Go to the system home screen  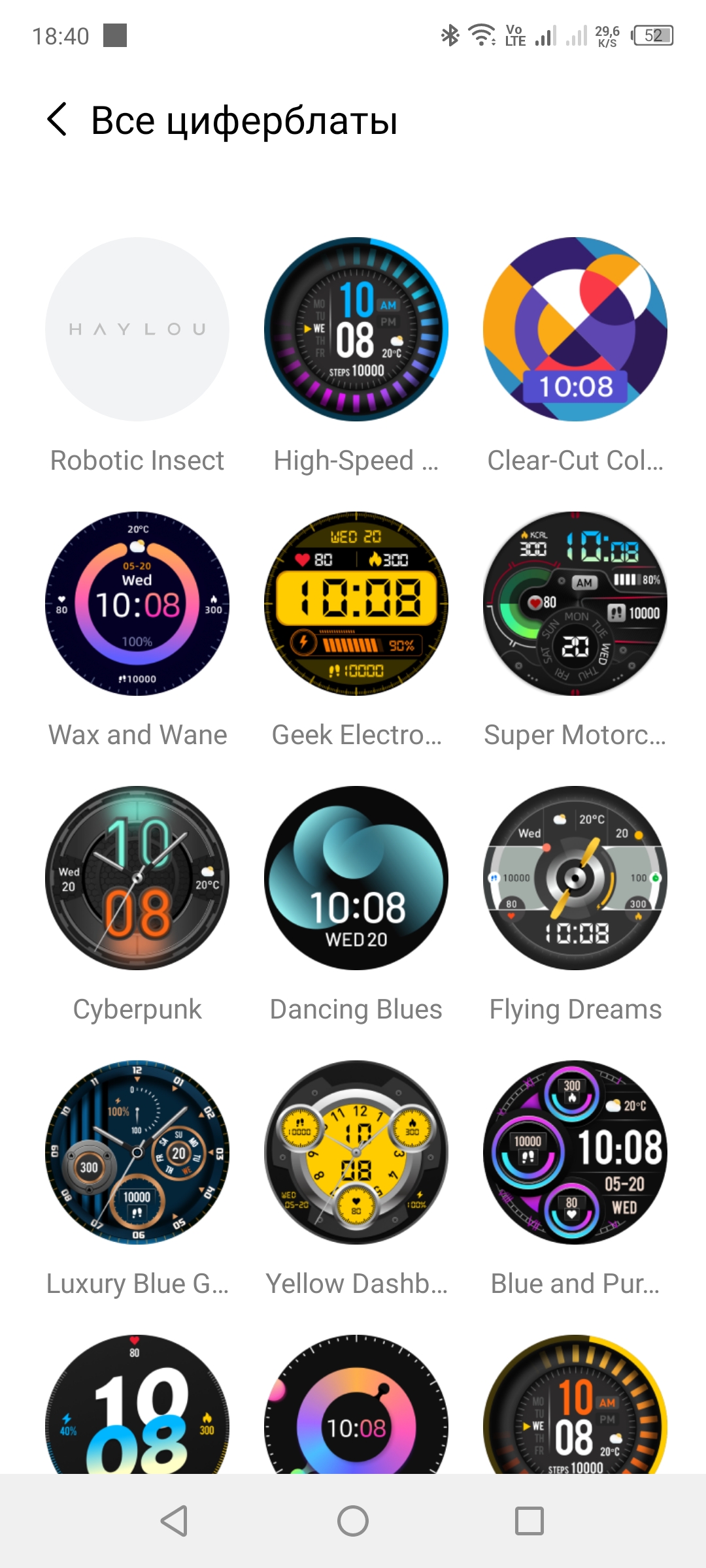353,1521
